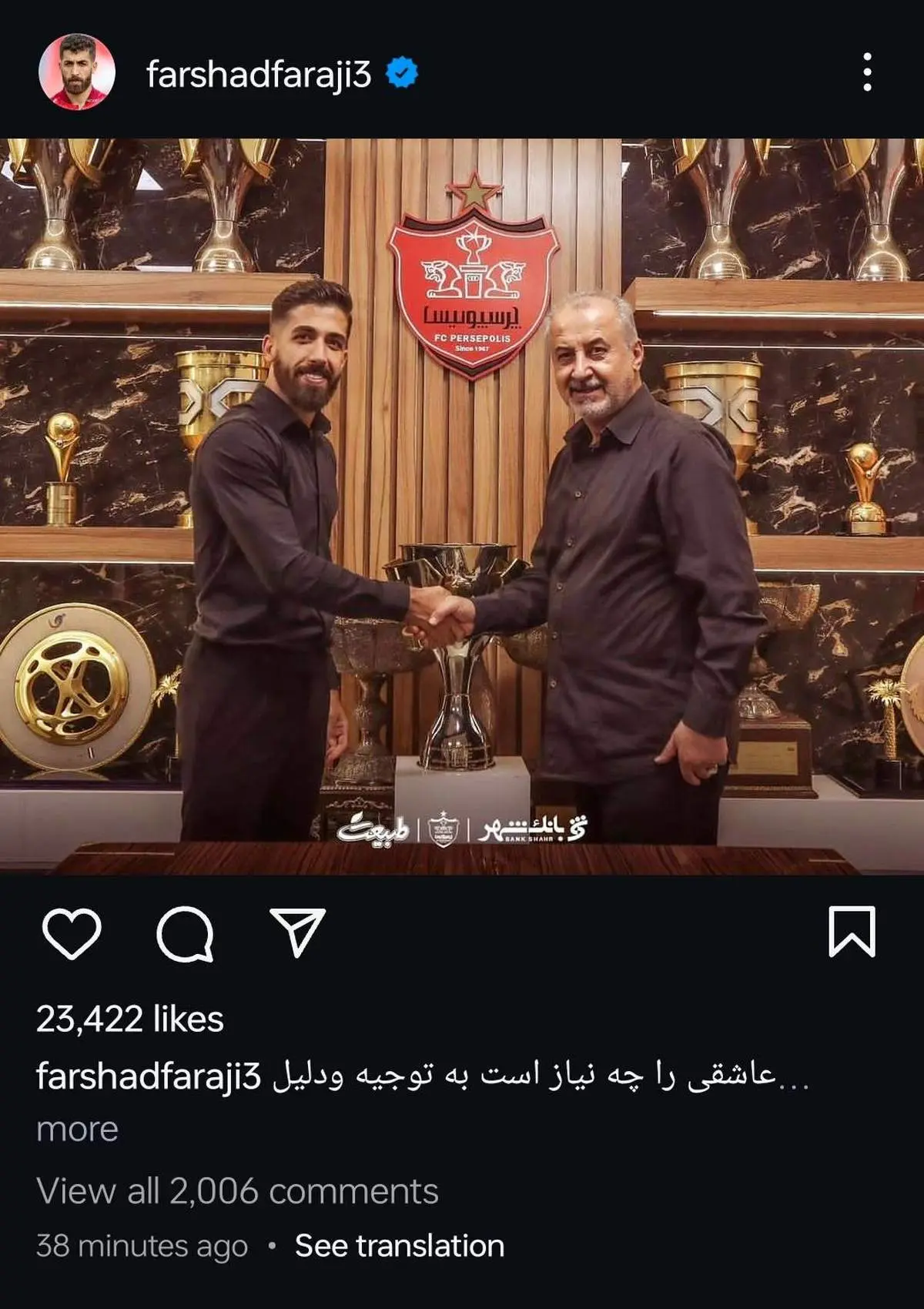This screenshot has width=924, height=1309.
Task: Bookmark this post
Action: [x=852, y=932]
